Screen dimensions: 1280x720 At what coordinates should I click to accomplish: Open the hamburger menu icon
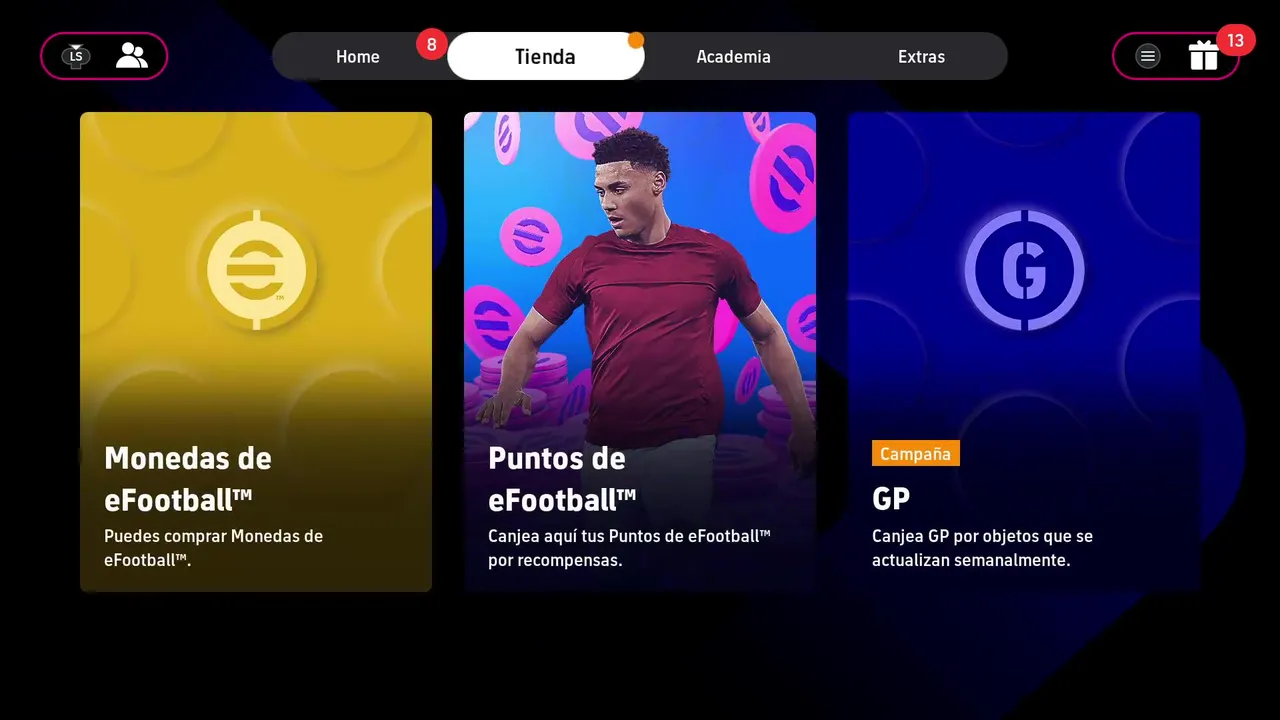[x=1148, y=57]
